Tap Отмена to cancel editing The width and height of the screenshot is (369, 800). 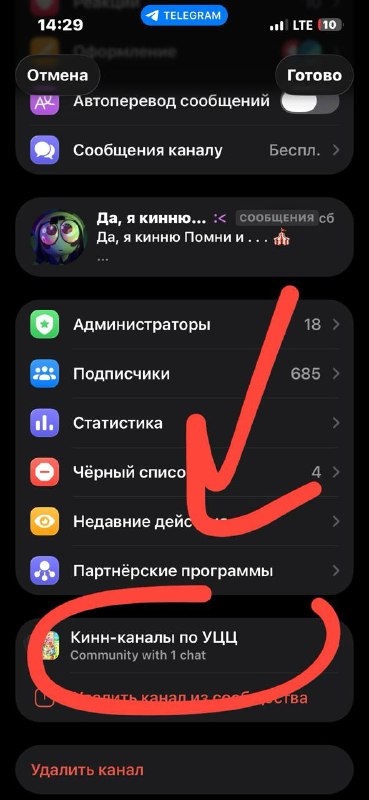(57, 76)
